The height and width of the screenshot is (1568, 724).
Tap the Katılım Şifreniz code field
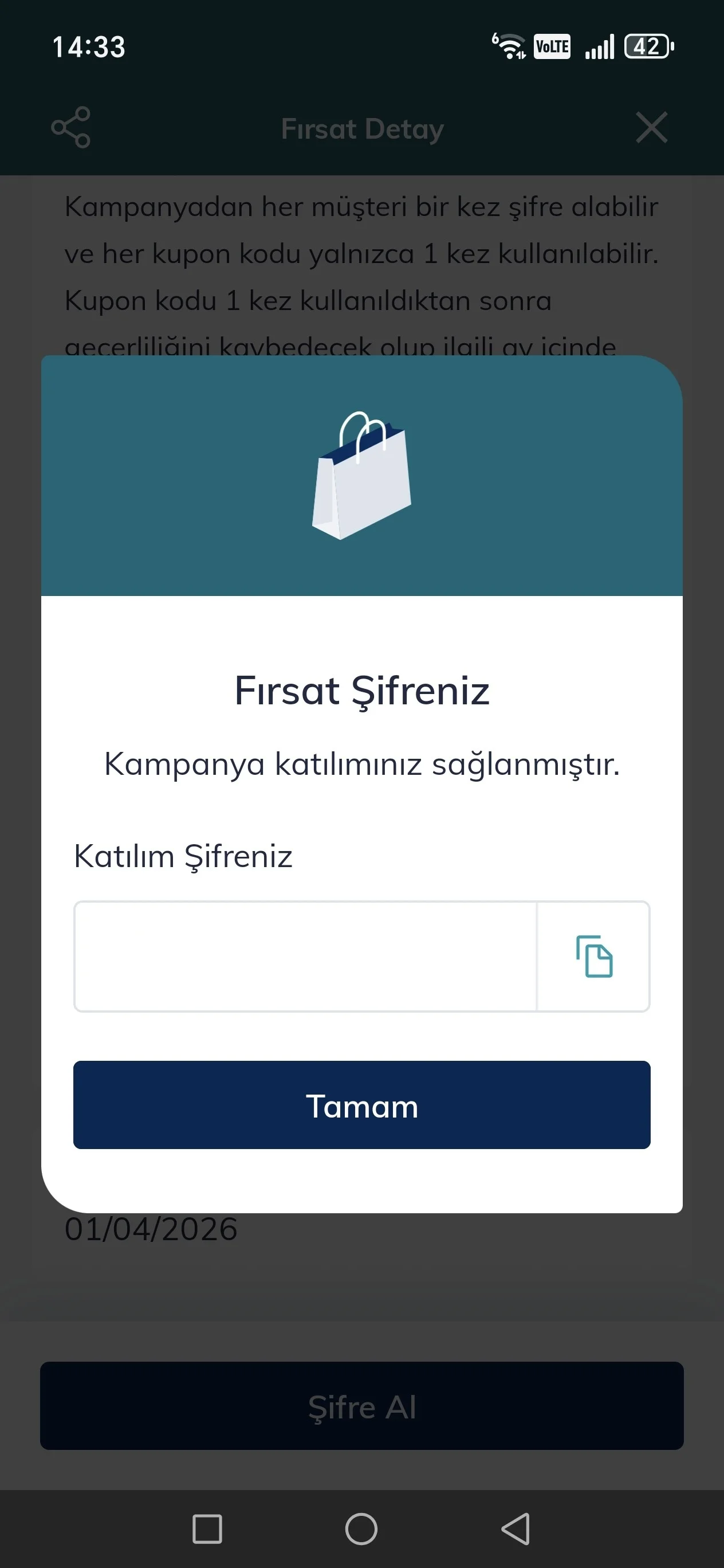[x=305, y=957]
